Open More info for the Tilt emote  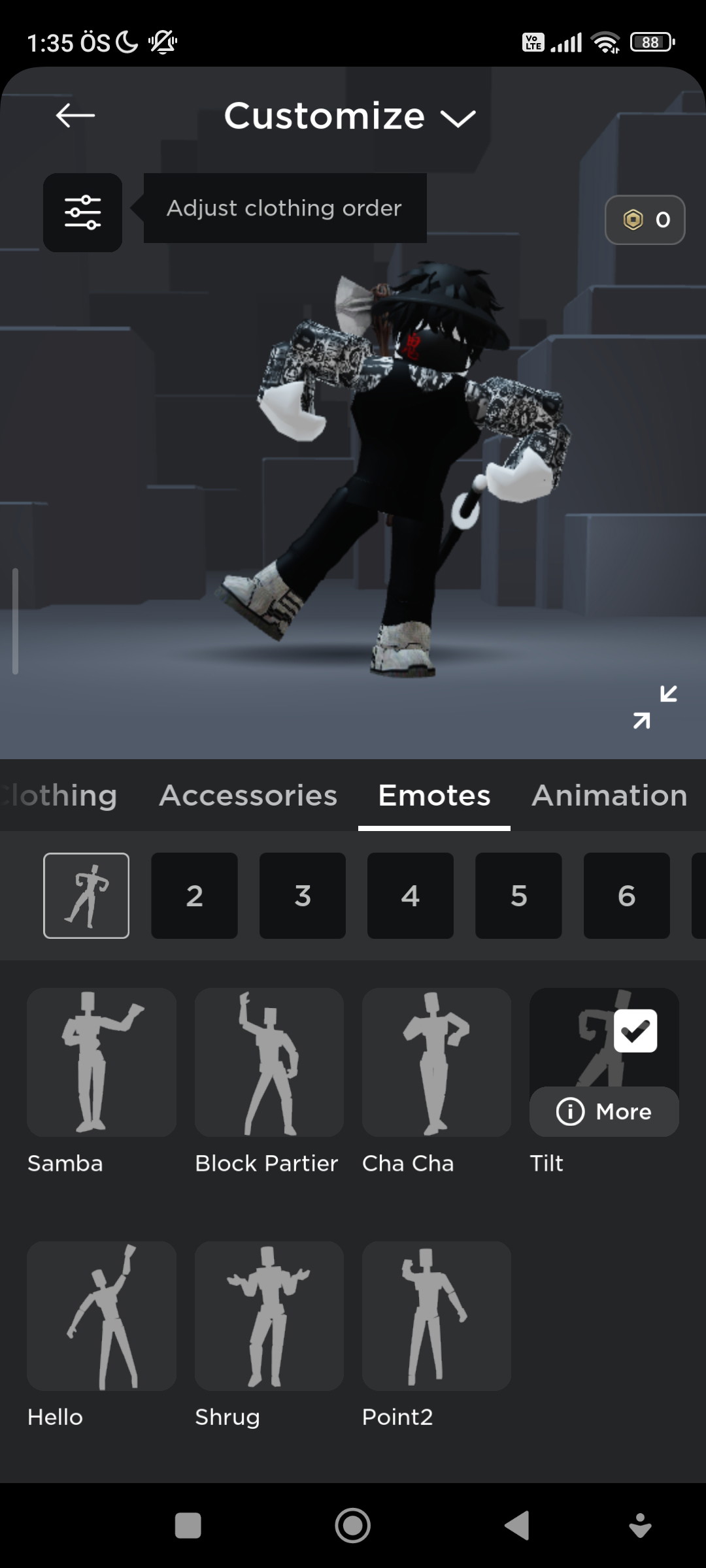[604, 1111]
